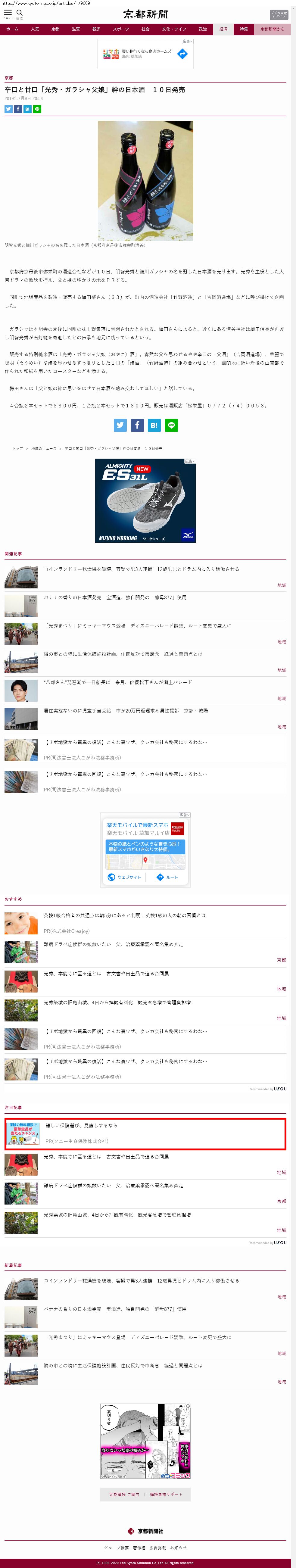296x1568 pixels.
Task: Open the search icon in the header
Action: pyautogui.click(x=20, y=13)
